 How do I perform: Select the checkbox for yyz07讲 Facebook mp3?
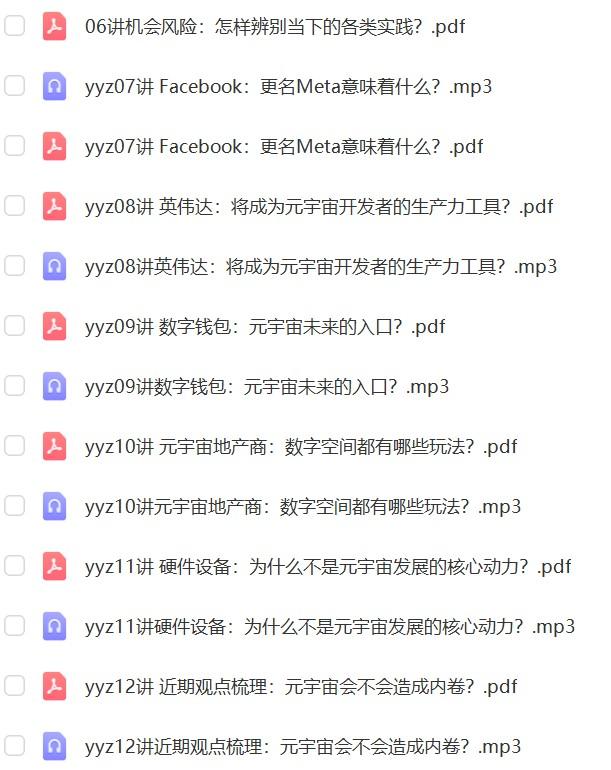(14, 86)
